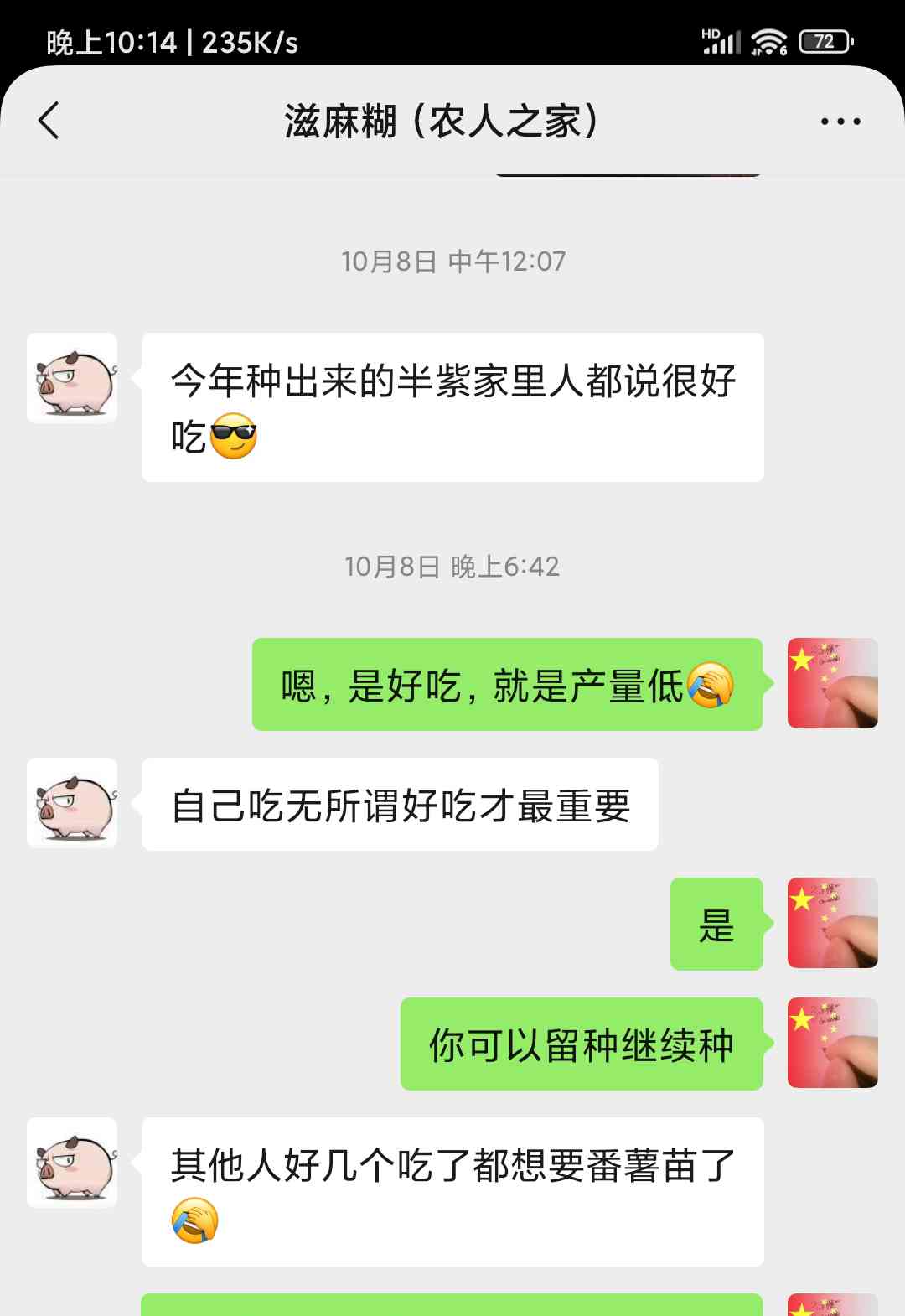The image size is (905, 1316).
Task: Open the chat's three-dot overflow menu
Action: (x=840, y=122)
